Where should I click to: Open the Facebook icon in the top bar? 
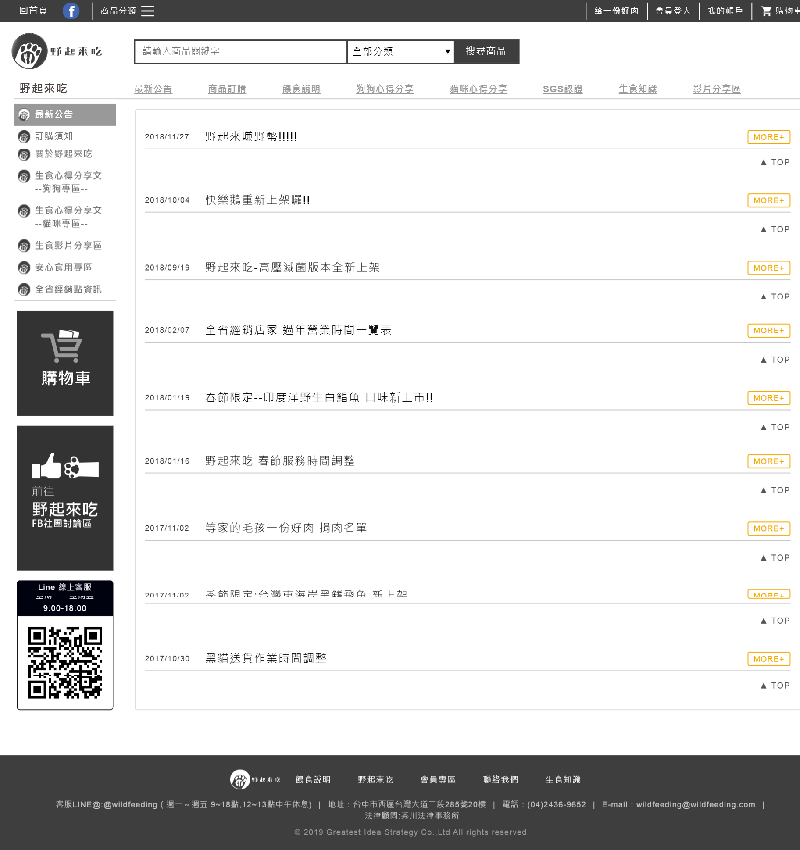coord(71,11)
